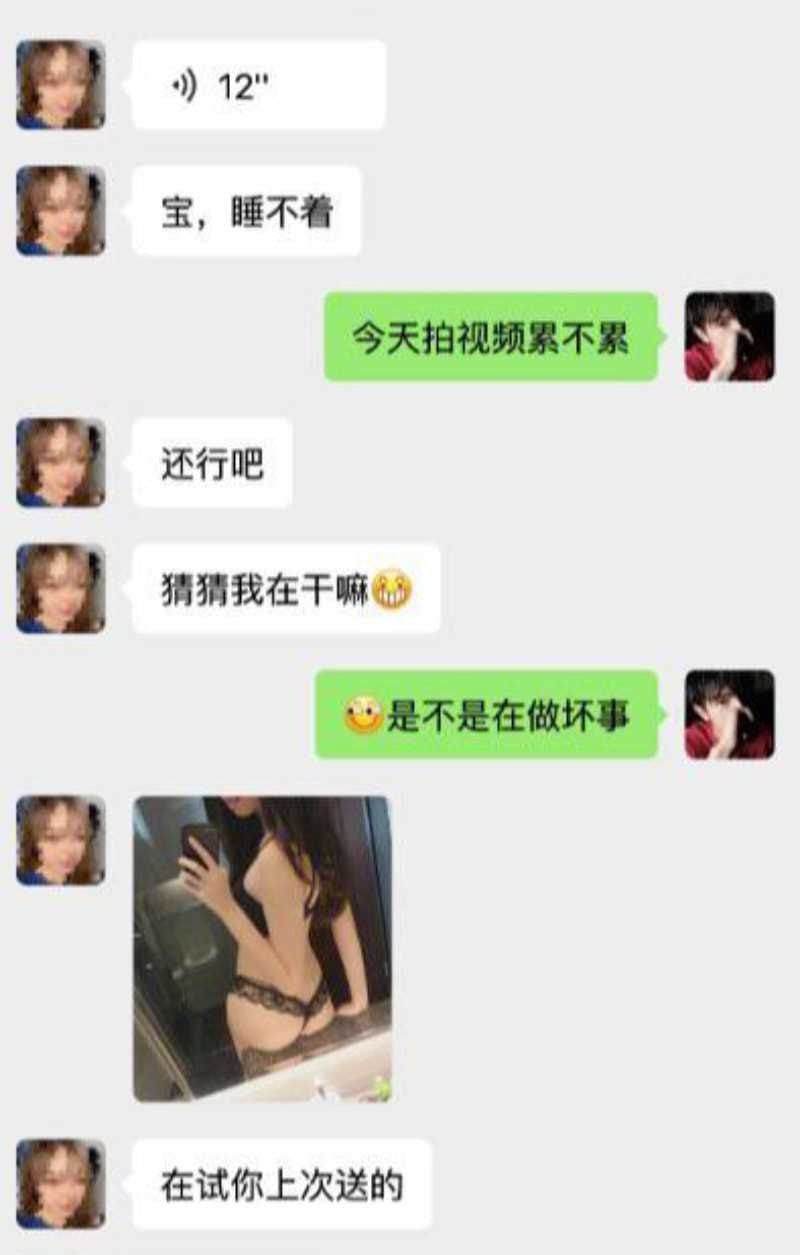This screenshot has width=800, height=1255.
Task: View your profile avatar beside 是不是在做坏事
Action: tap(729, 714)
